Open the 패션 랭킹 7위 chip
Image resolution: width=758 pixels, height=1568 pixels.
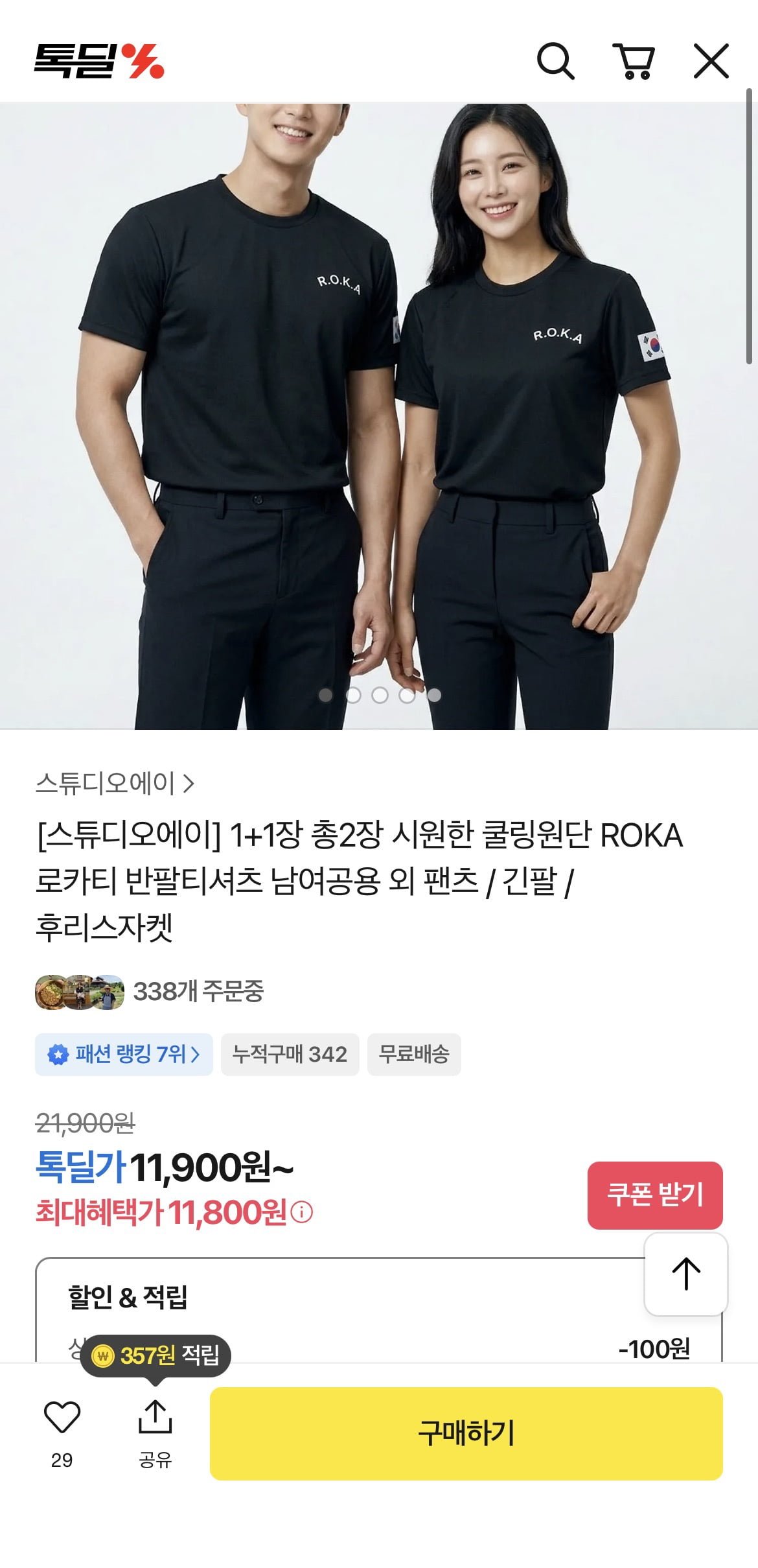(124, 1054)
